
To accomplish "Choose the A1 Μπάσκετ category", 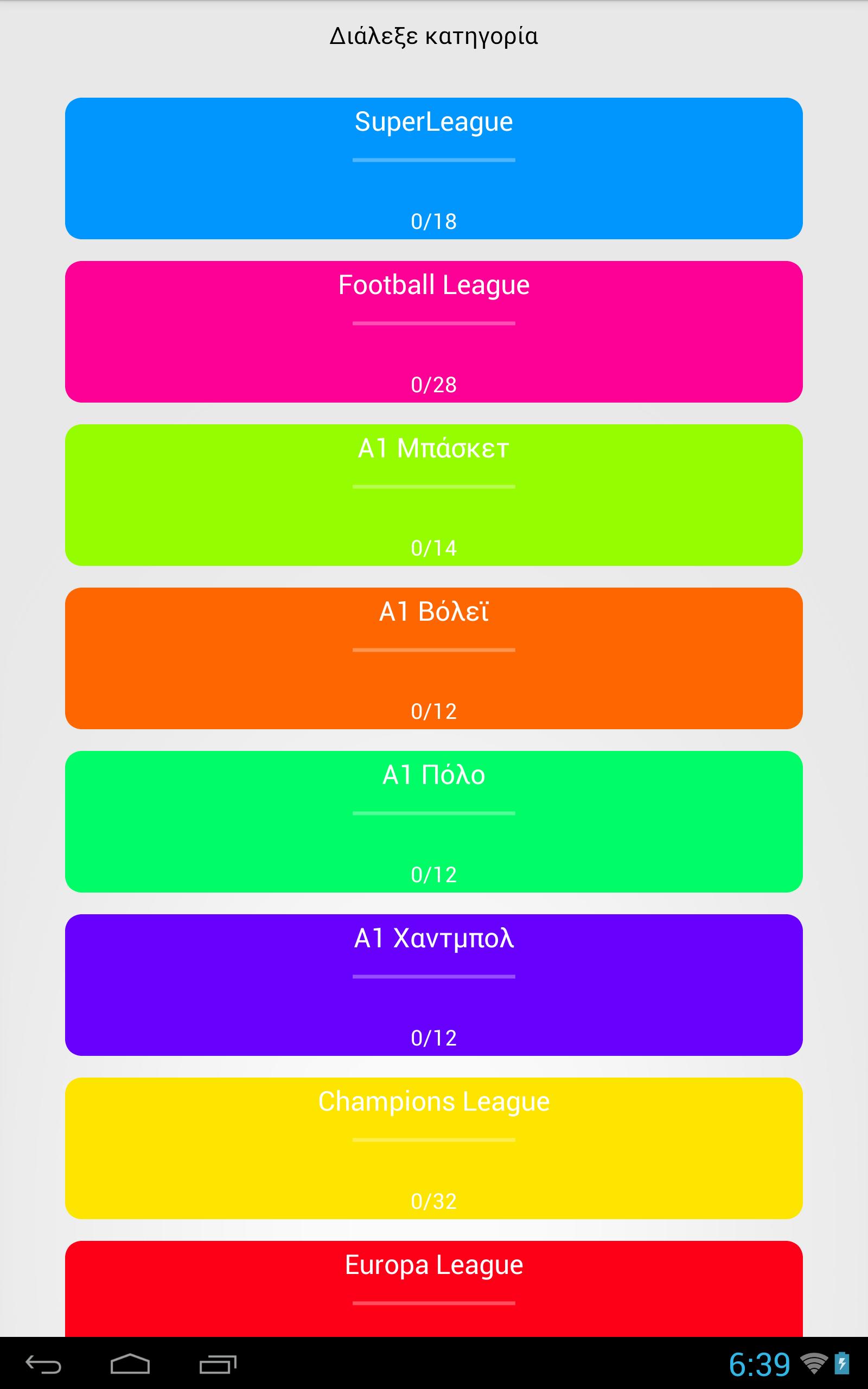I will [x=433, y=495].
